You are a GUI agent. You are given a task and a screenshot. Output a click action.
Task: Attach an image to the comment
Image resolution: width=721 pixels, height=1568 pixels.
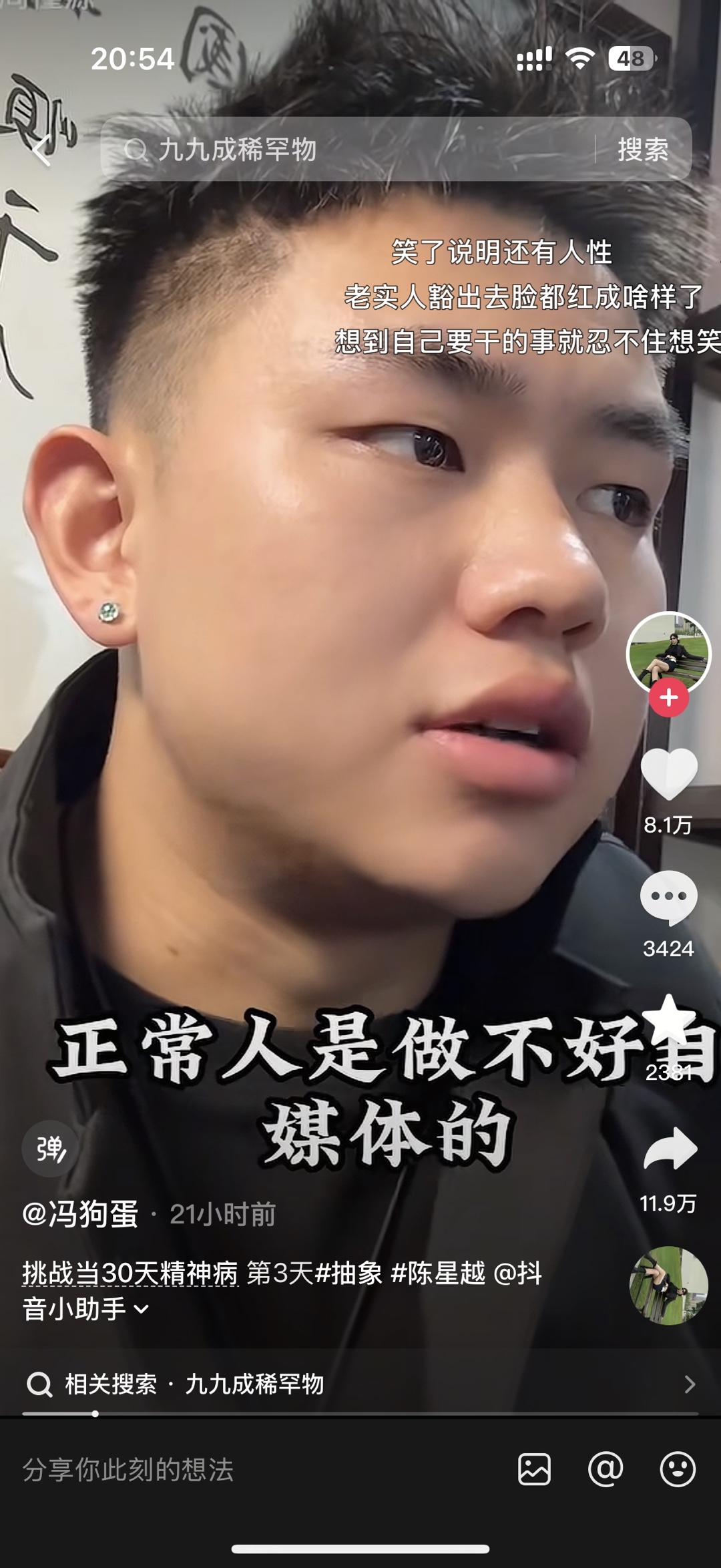click(534, 1469)
